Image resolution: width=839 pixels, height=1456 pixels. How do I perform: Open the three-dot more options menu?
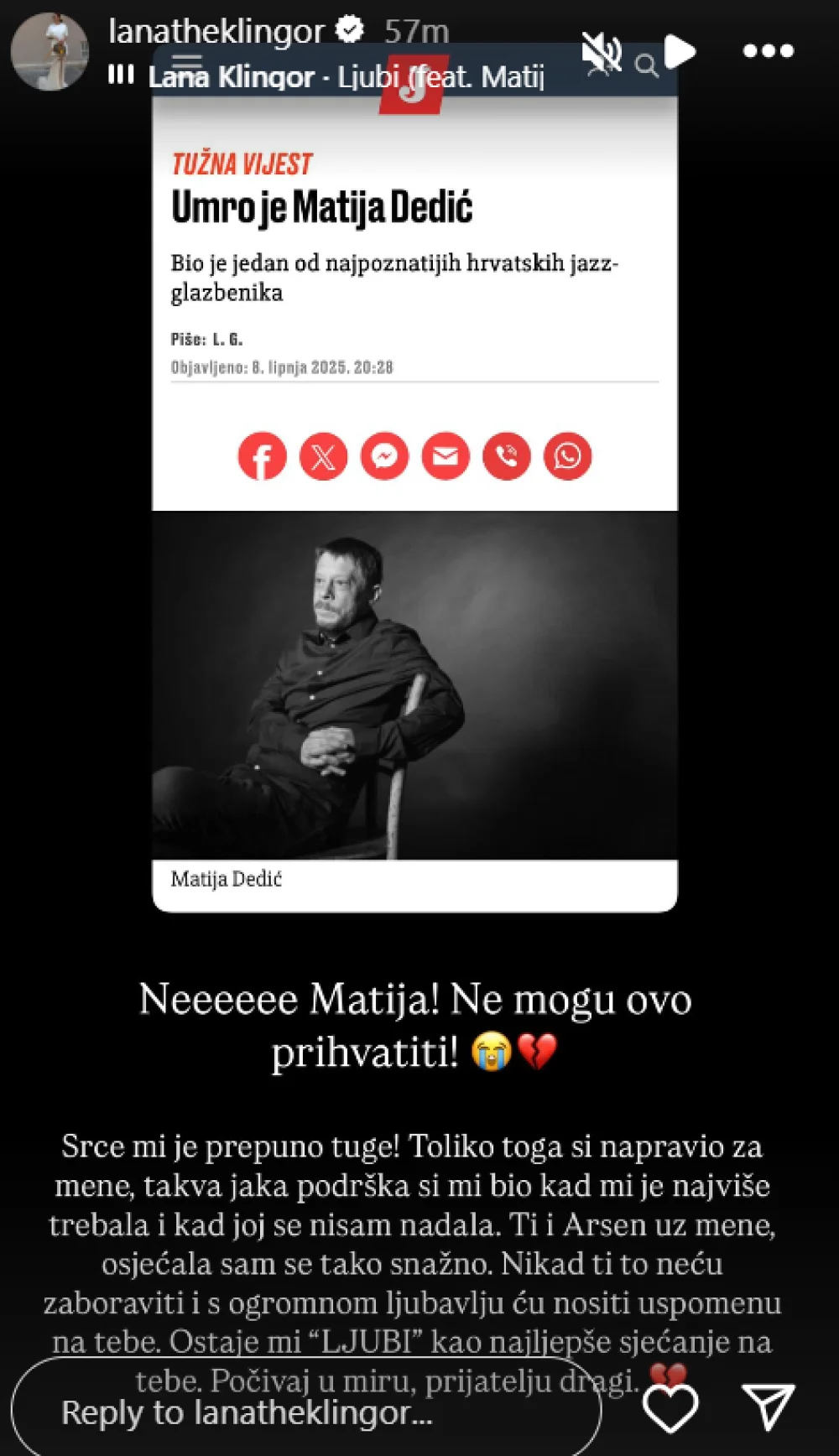pos(768,51)
